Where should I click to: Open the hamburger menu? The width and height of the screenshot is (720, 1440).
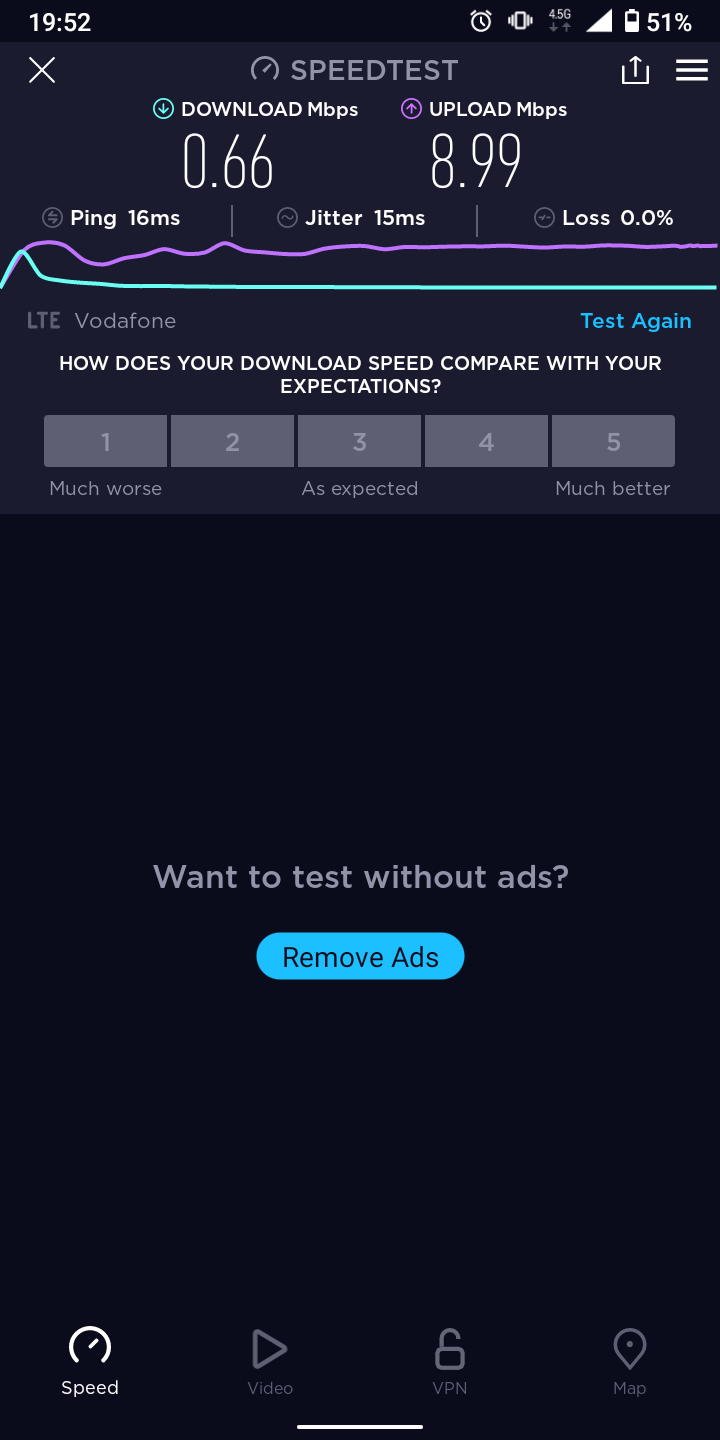point(692,70)
